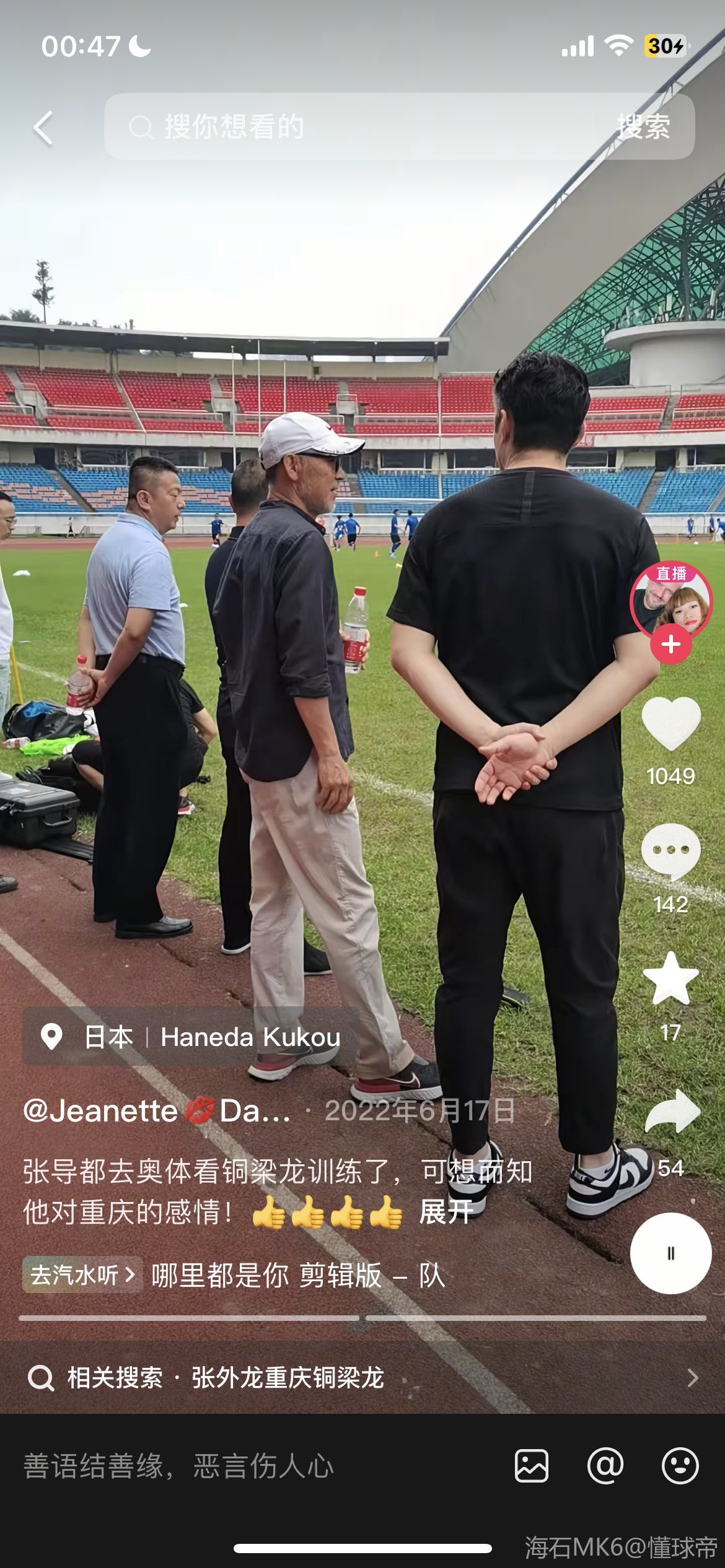
Task: Tap the 搜索 button
Action: (643, 127)
